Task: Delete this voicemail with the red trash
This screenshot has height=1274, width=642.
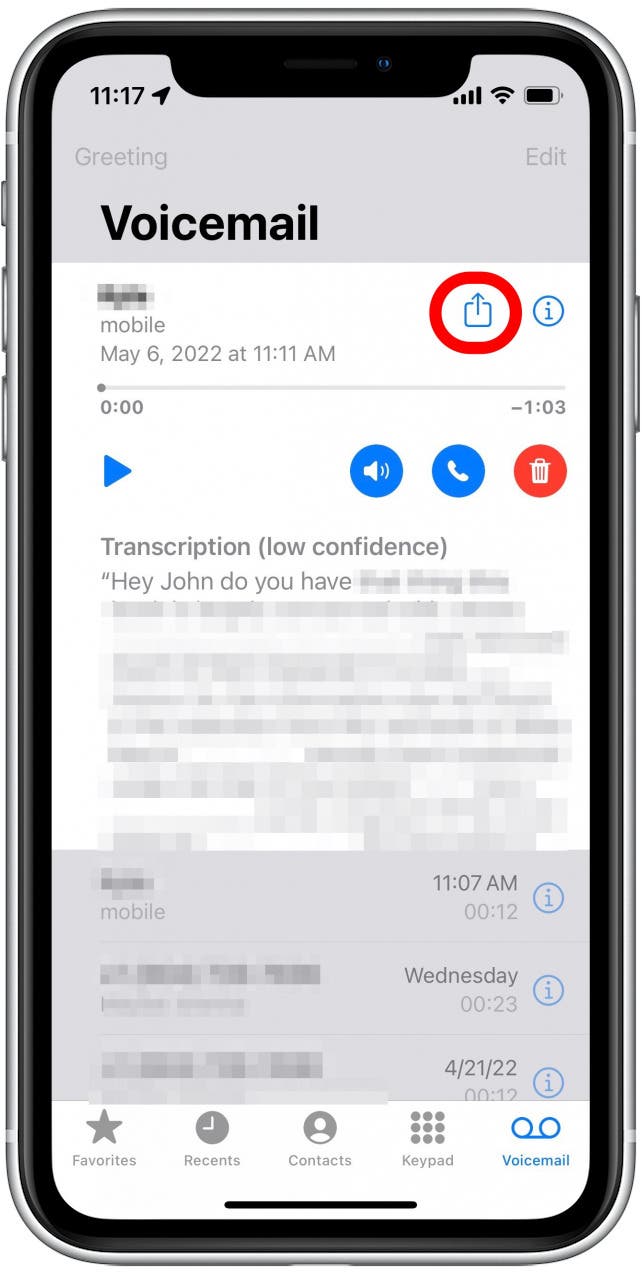Action: [540, 471]
